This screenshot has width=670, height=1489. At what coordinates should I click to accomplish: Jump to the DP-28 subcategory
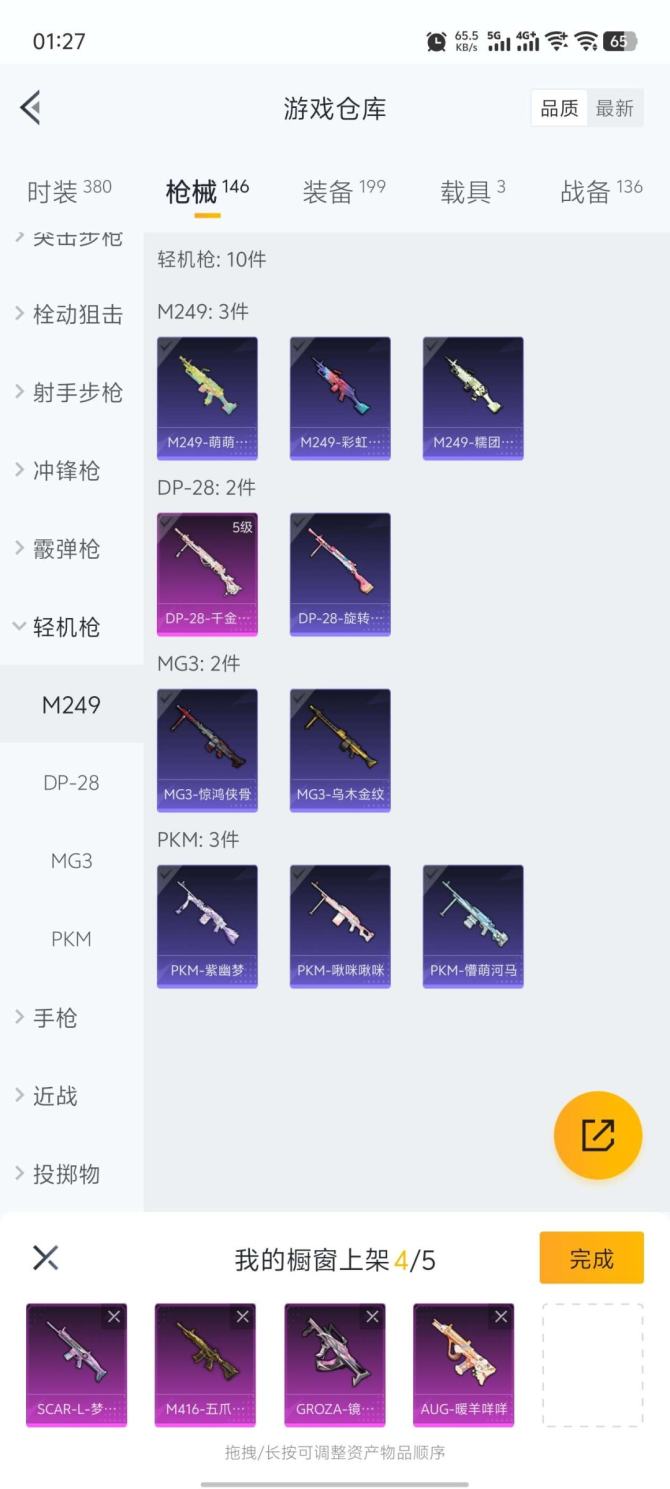pyautogui.click(x=71, y=783)
